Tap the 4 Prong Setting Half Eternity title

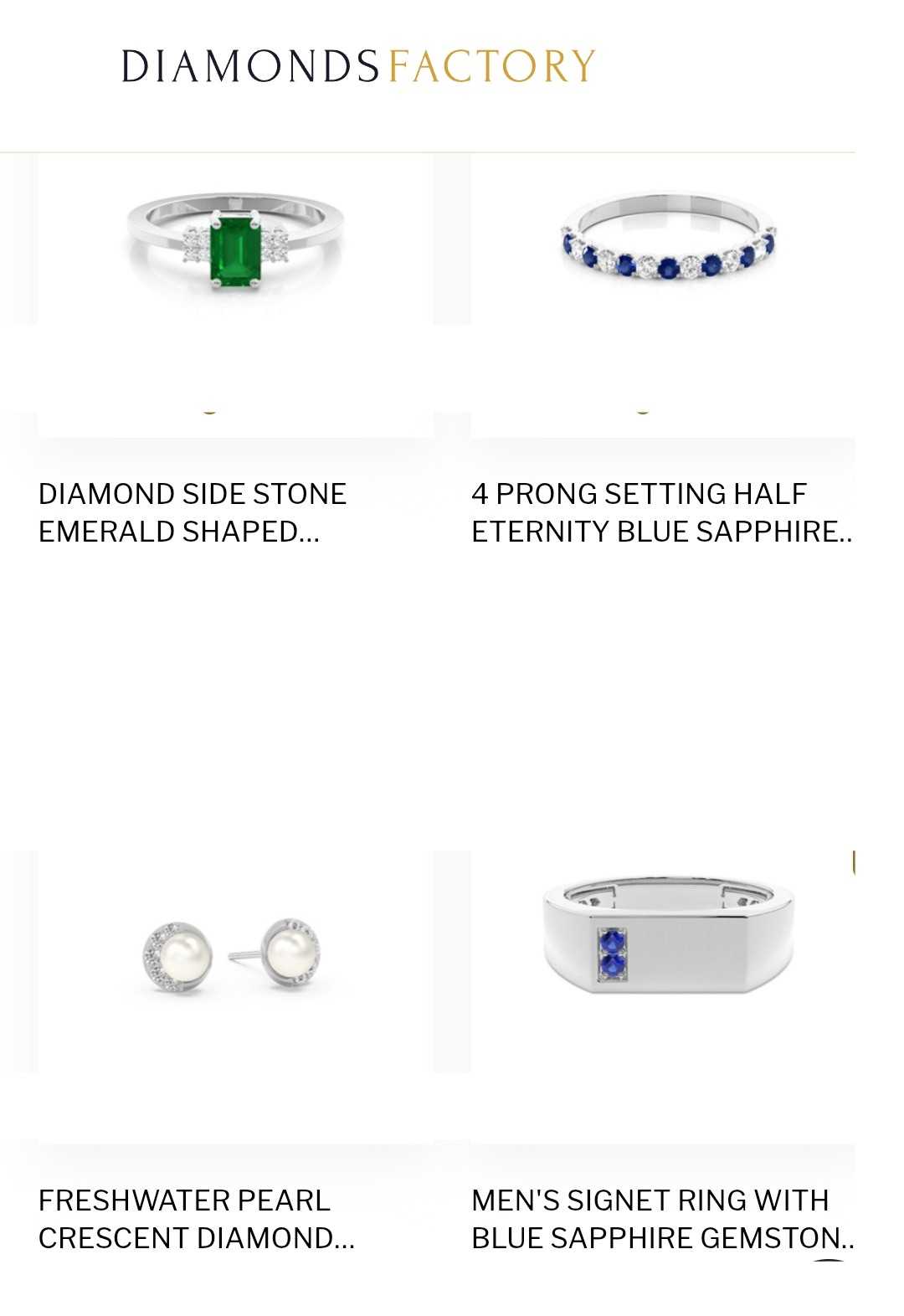tap(661, 512)
